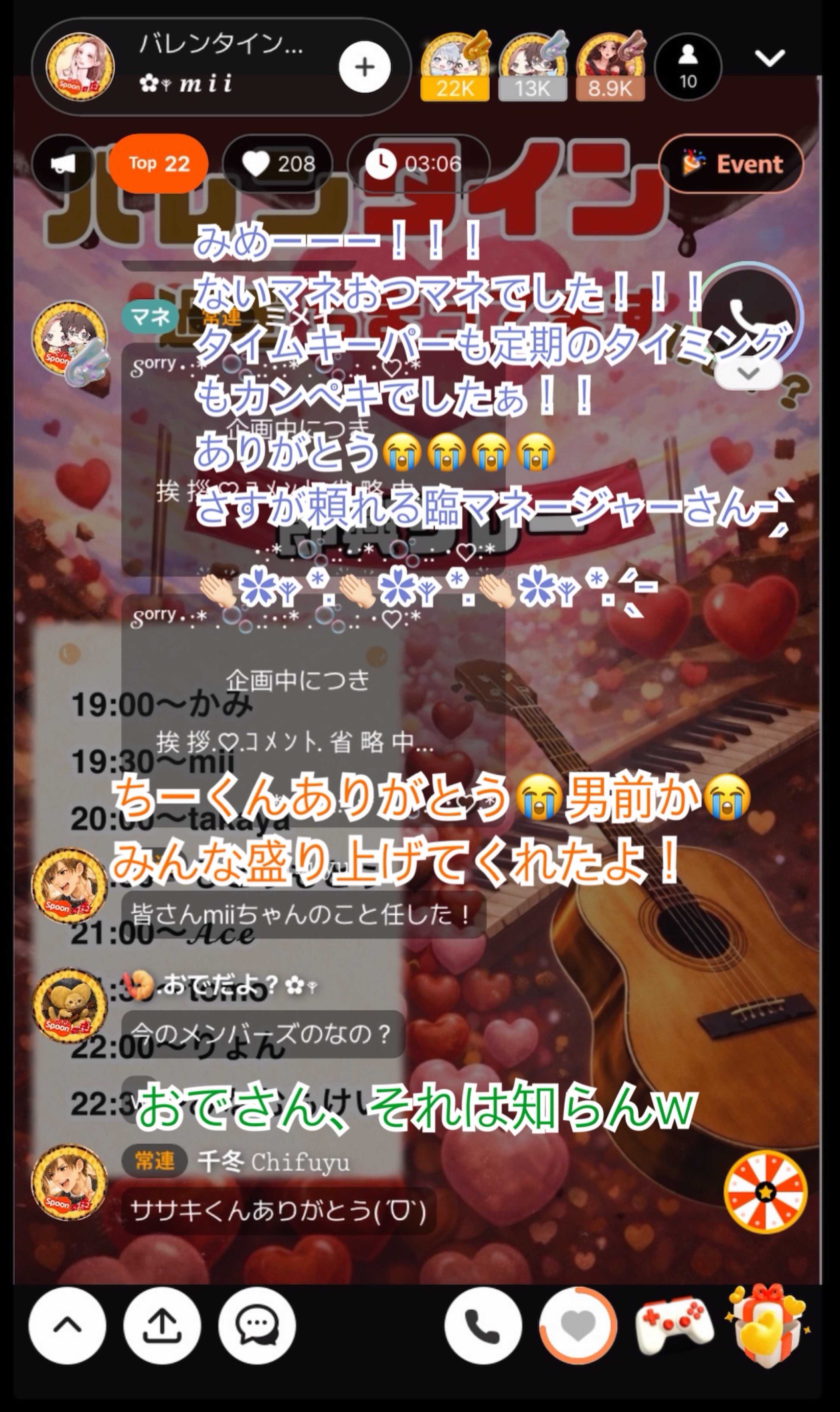Screen dimensions: 840x1412
Task: Minimize the live room with the chevron
Action: click(x=769, y=58)
